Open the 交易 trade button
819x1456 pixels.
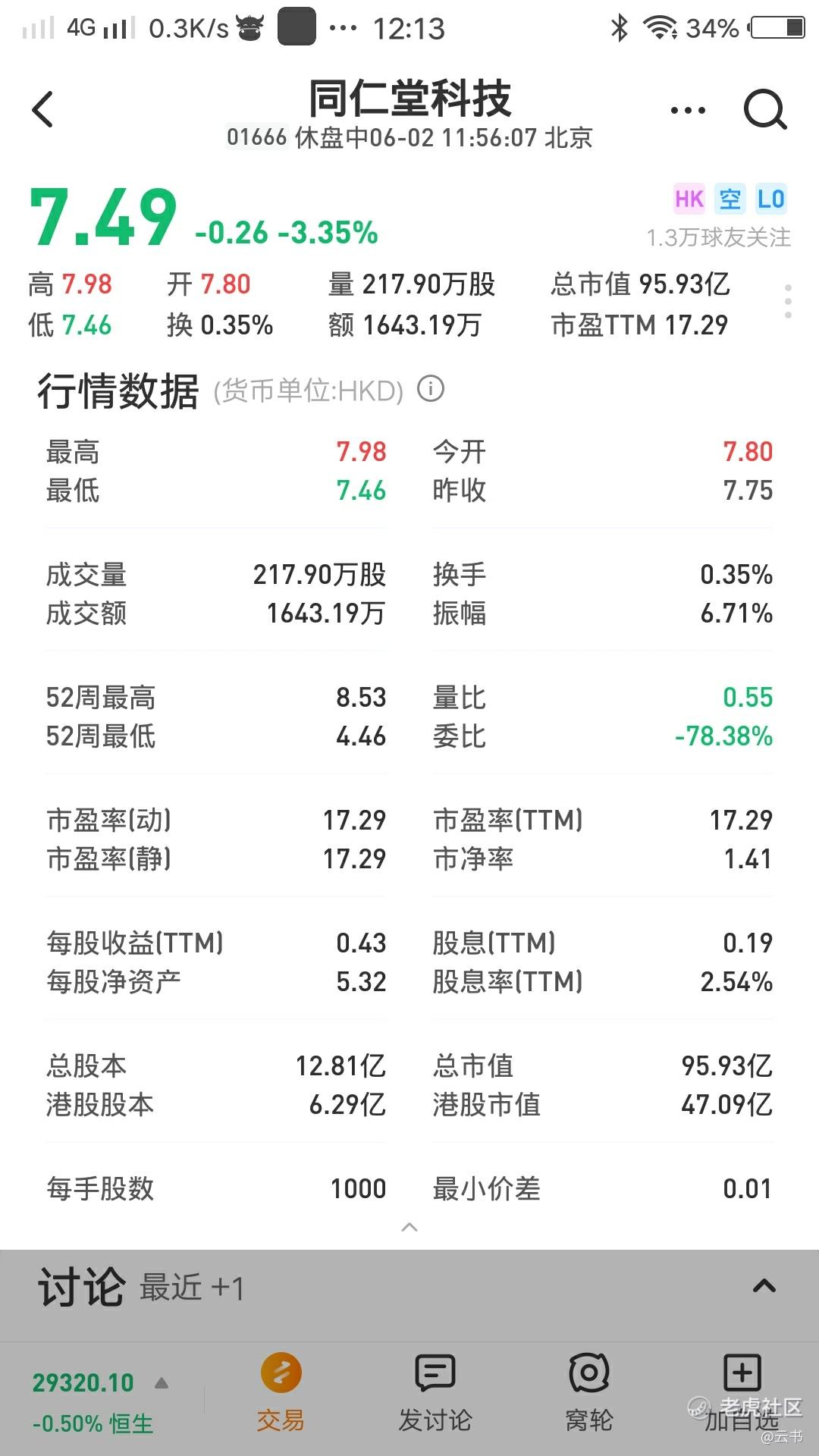click(281, 1392)
